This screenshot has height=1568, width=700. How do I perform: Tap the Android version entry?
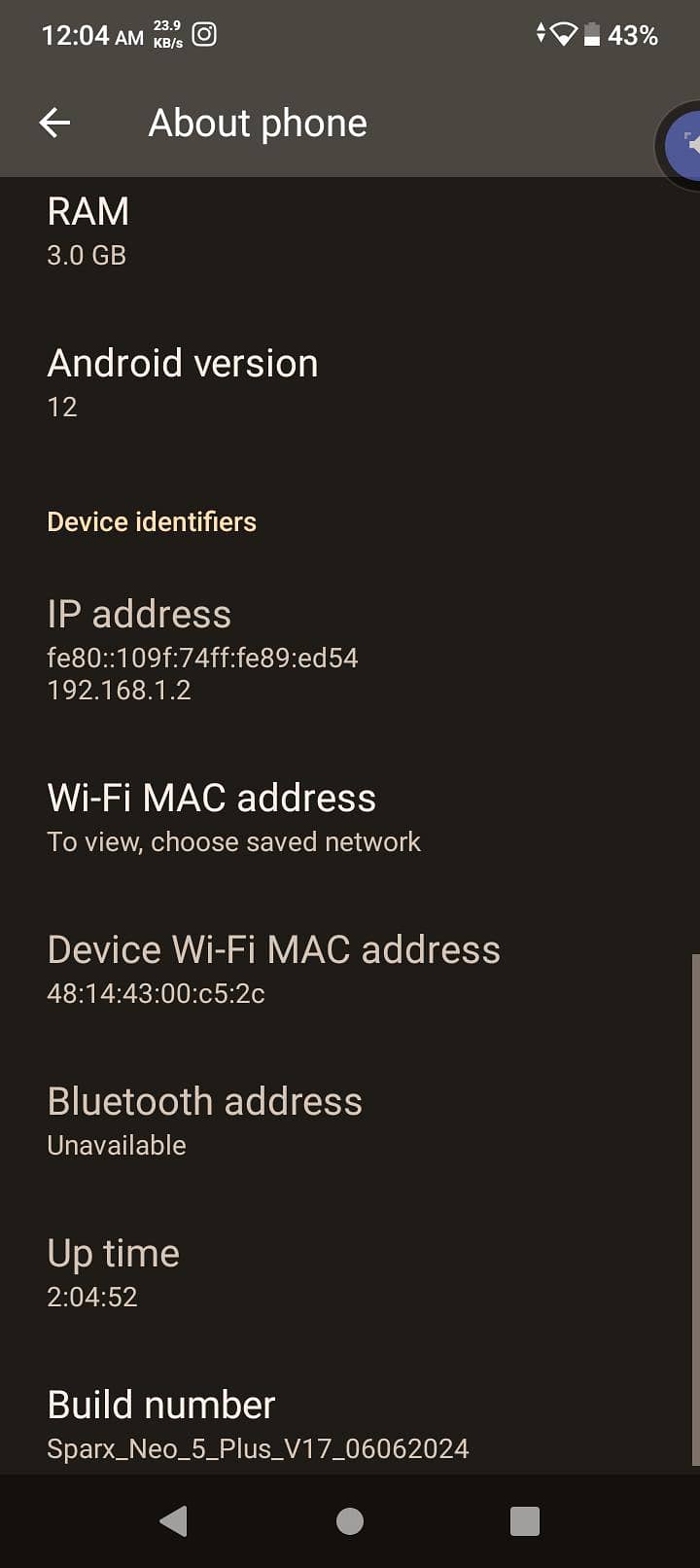(350, 383)
